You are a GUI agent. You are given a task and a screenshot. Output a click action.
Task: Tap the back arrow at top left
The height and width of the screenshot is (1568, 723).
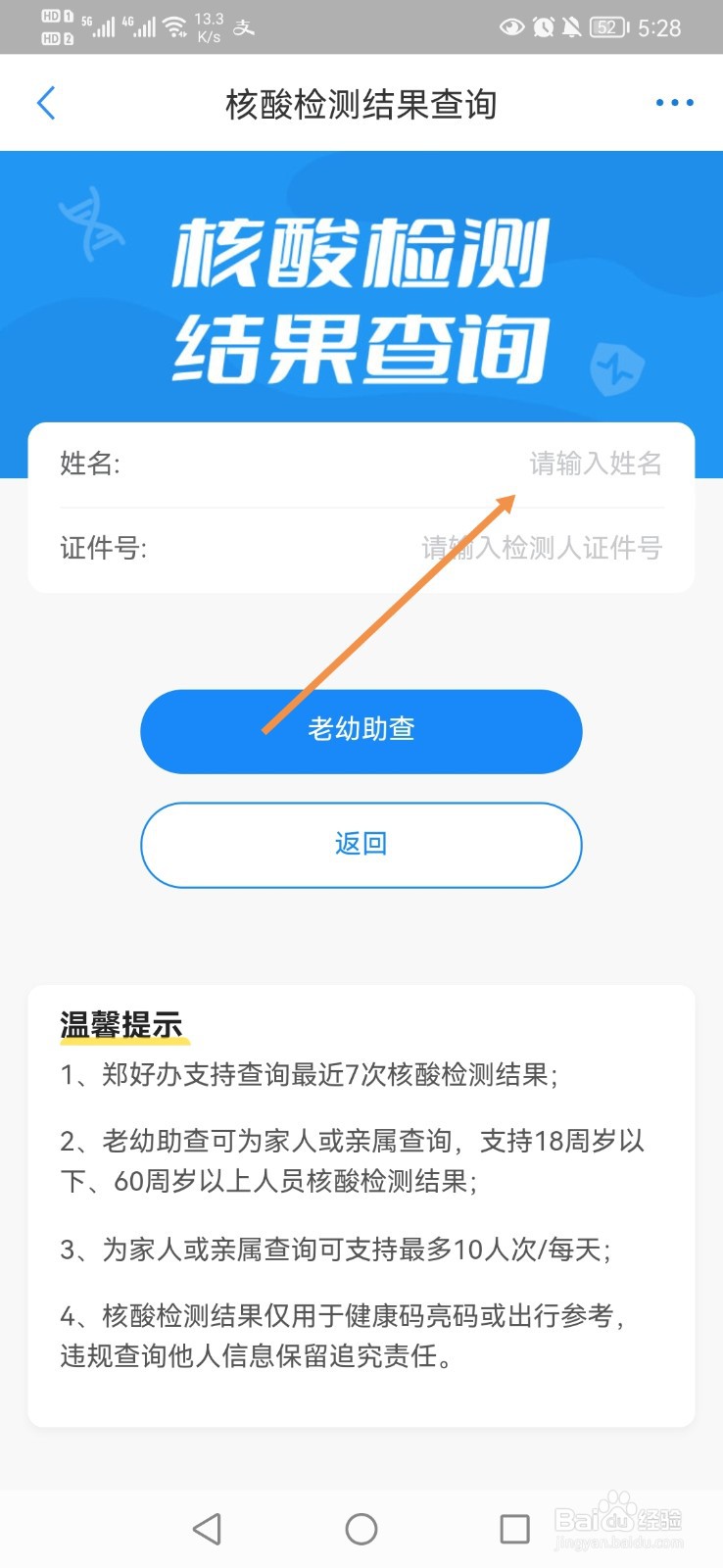tap(45, 102)
